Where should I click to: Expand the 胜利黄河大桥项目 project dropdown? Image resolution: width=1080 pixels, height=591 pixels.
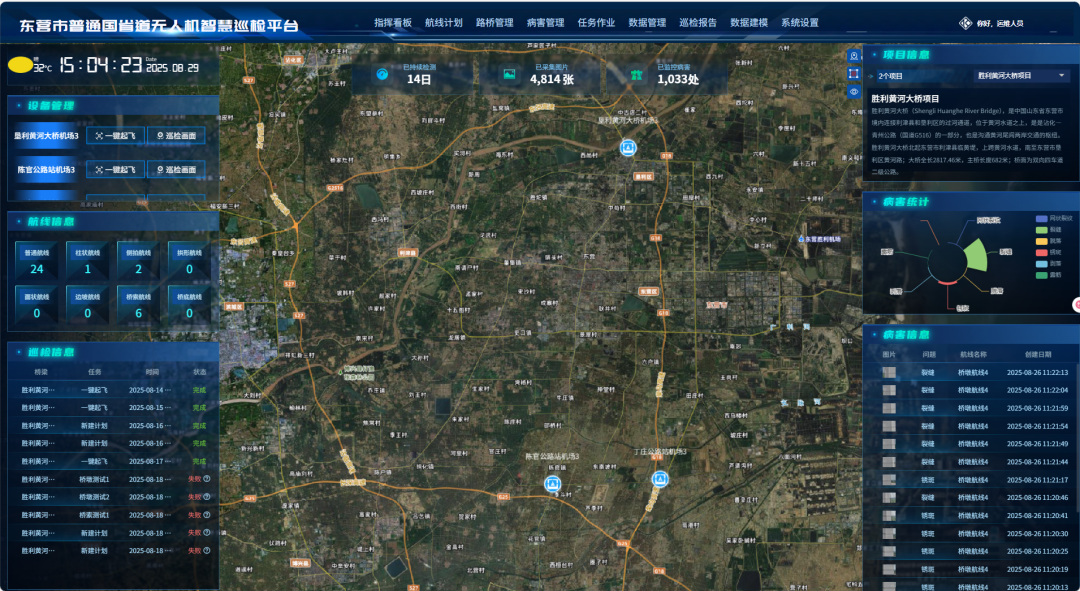pos(1022,75)
